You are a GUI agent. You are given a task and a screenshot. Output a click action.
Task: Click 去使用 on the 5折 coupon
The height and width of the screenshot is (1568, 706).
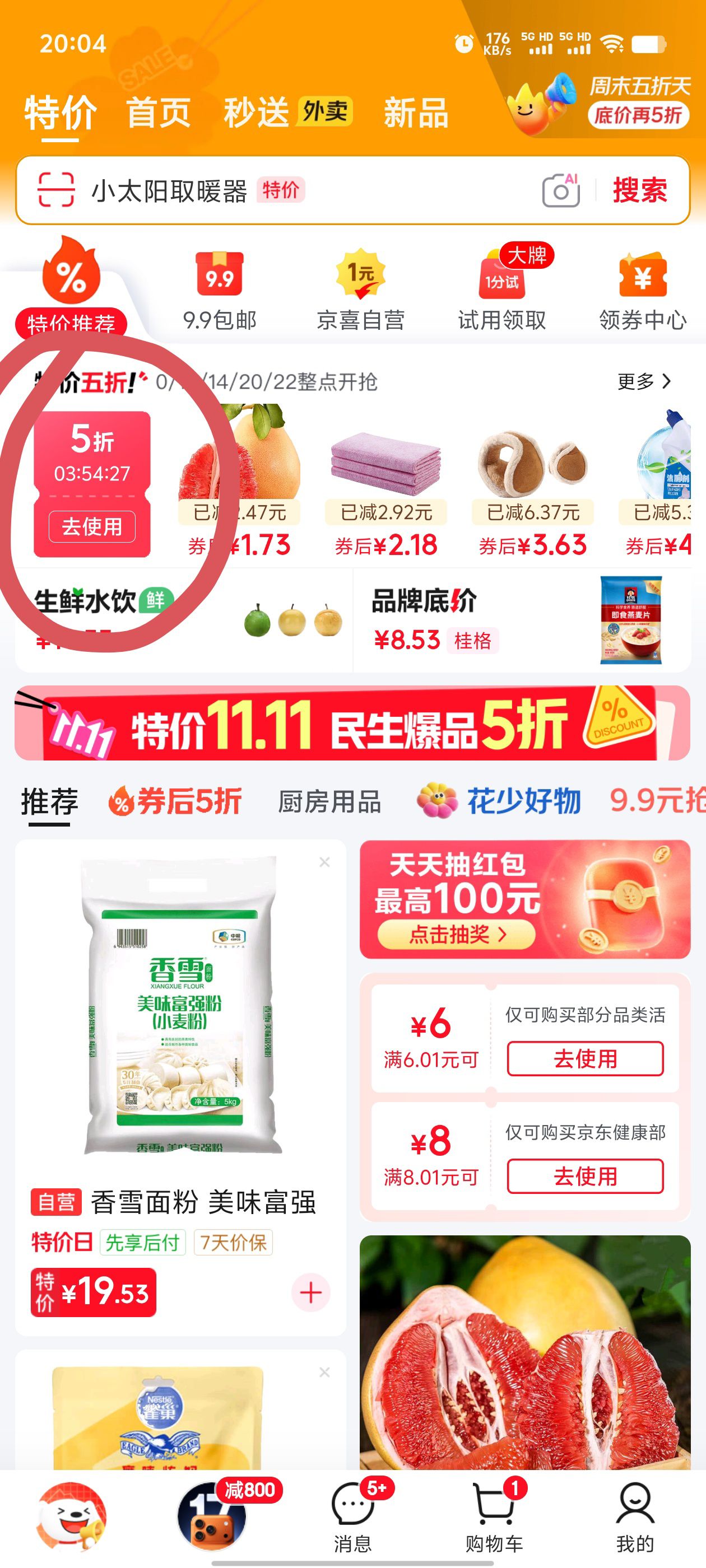(x=90, y=528)
